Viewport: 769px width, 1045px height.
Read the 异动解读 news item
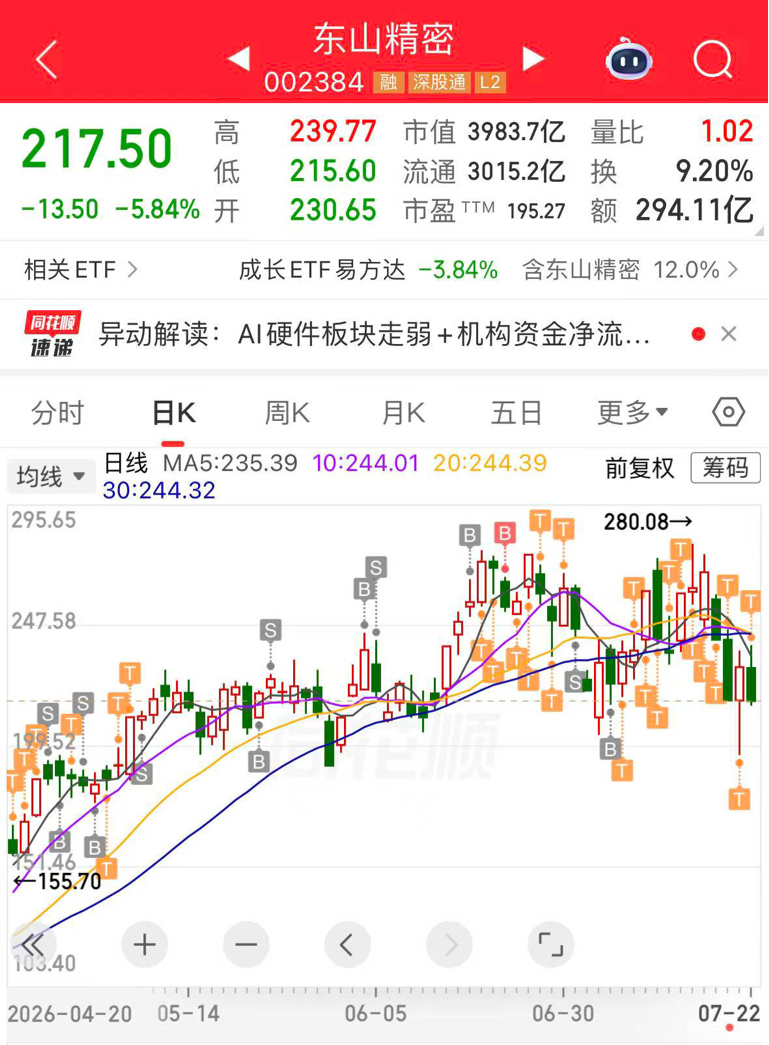[374, 334]
